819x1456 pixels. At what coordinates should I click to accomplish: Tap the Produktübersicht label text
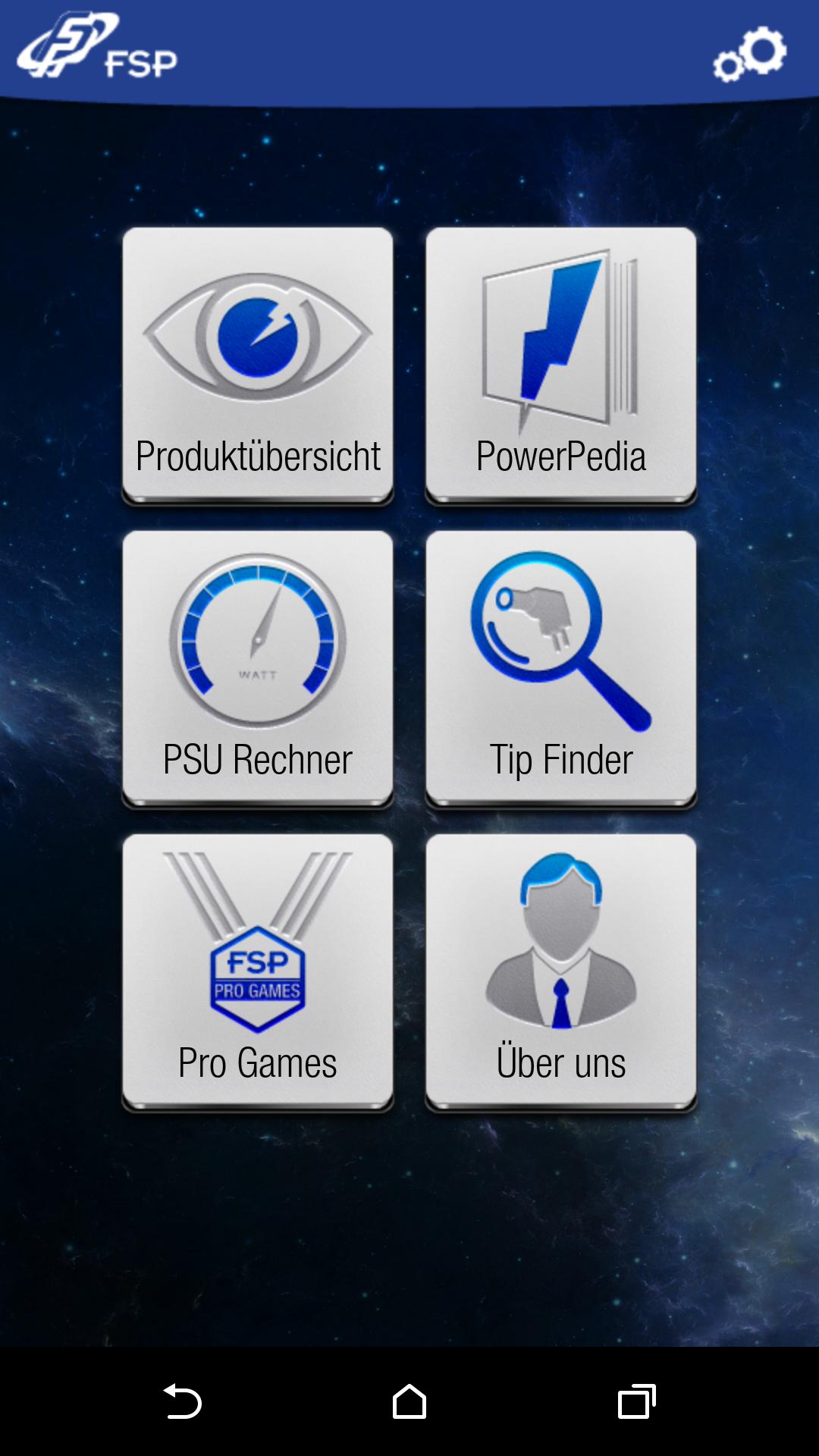[258, 457]
